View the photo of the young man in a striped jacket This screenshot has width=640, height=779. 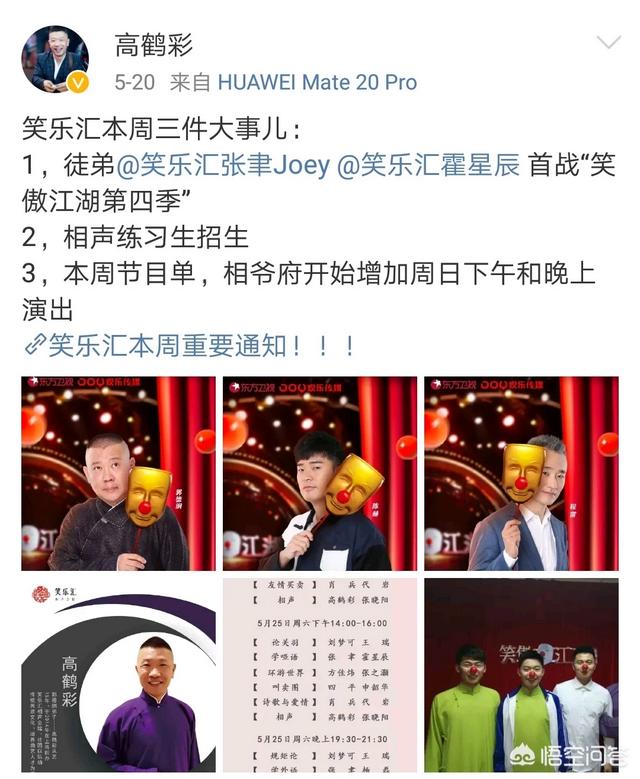point(320,473)
